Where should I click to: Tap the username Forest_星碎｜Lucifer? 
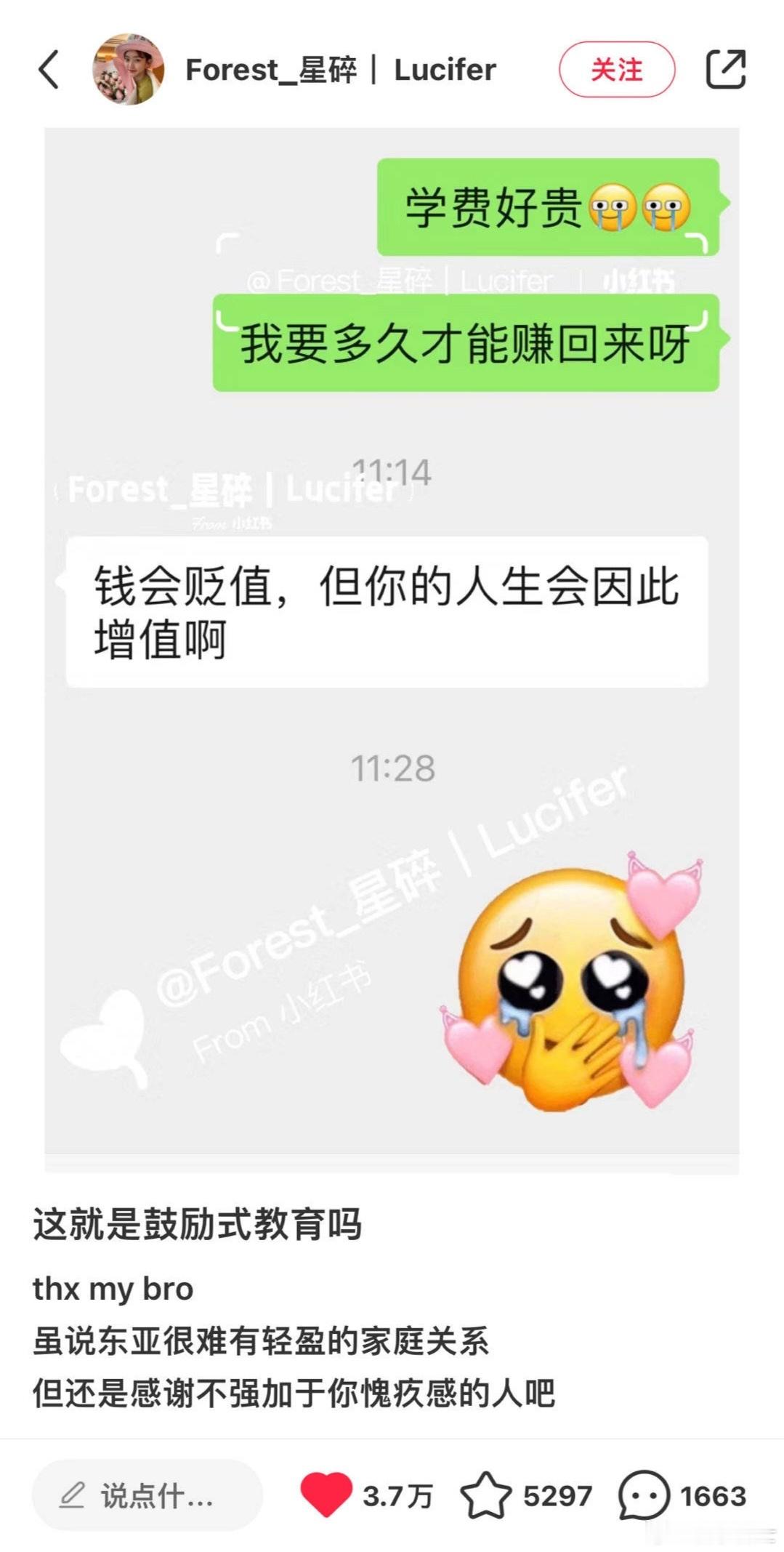(x=340, y=69)
